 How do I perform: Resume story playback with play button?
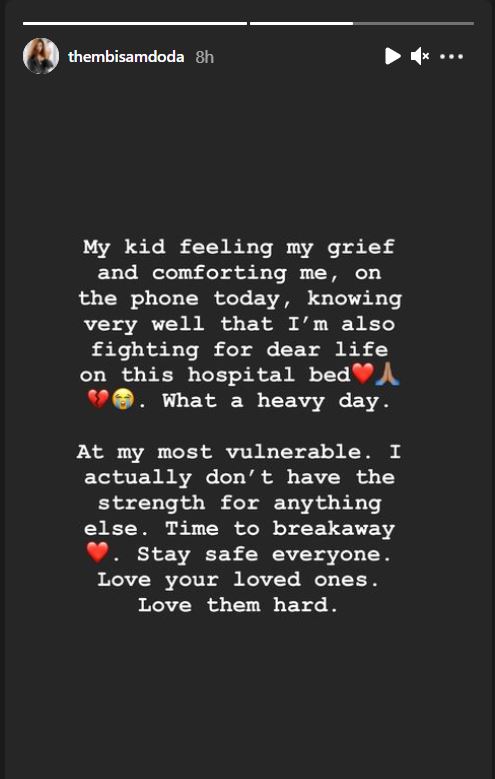[393, 56]
